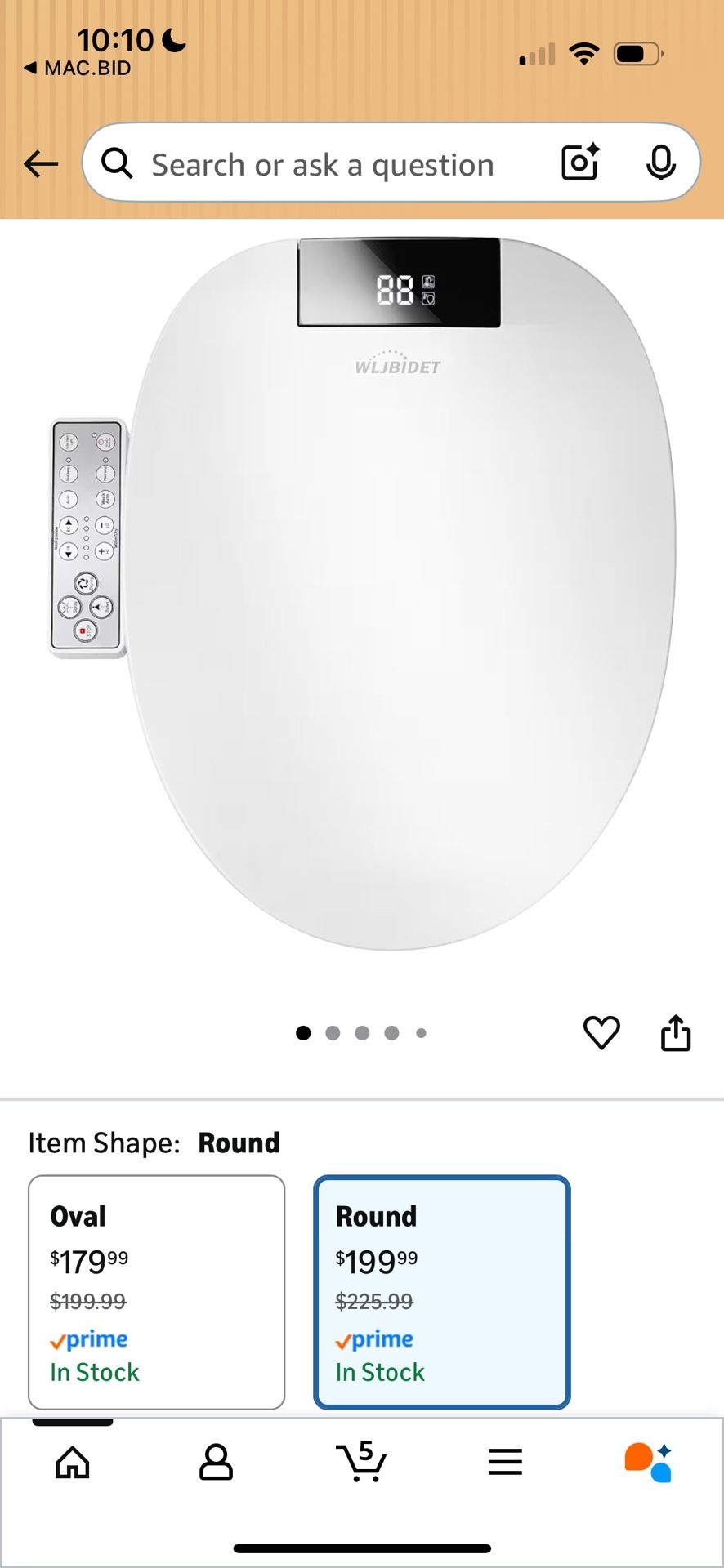Screen dimensions: 724x1568
Task: Go back using the arrow icon
Action: click(41, 164)
